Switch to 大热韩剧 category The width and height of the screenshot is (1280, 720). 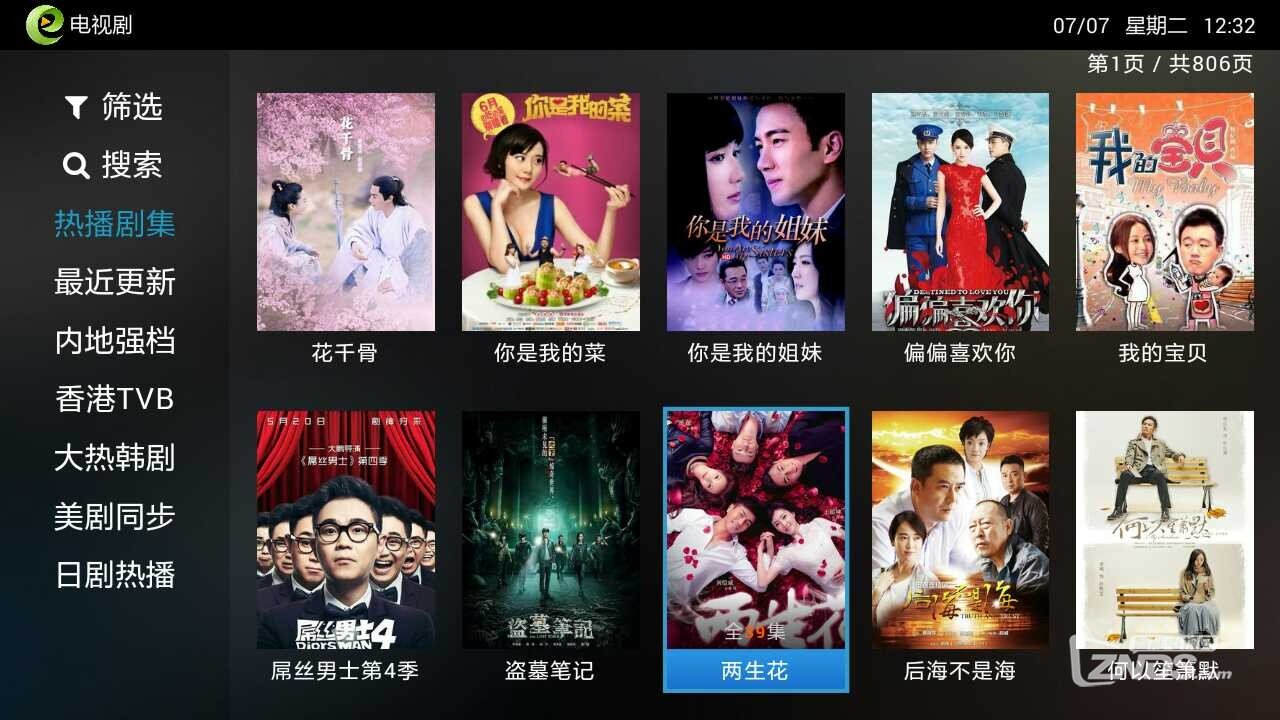tap(114, 458)
